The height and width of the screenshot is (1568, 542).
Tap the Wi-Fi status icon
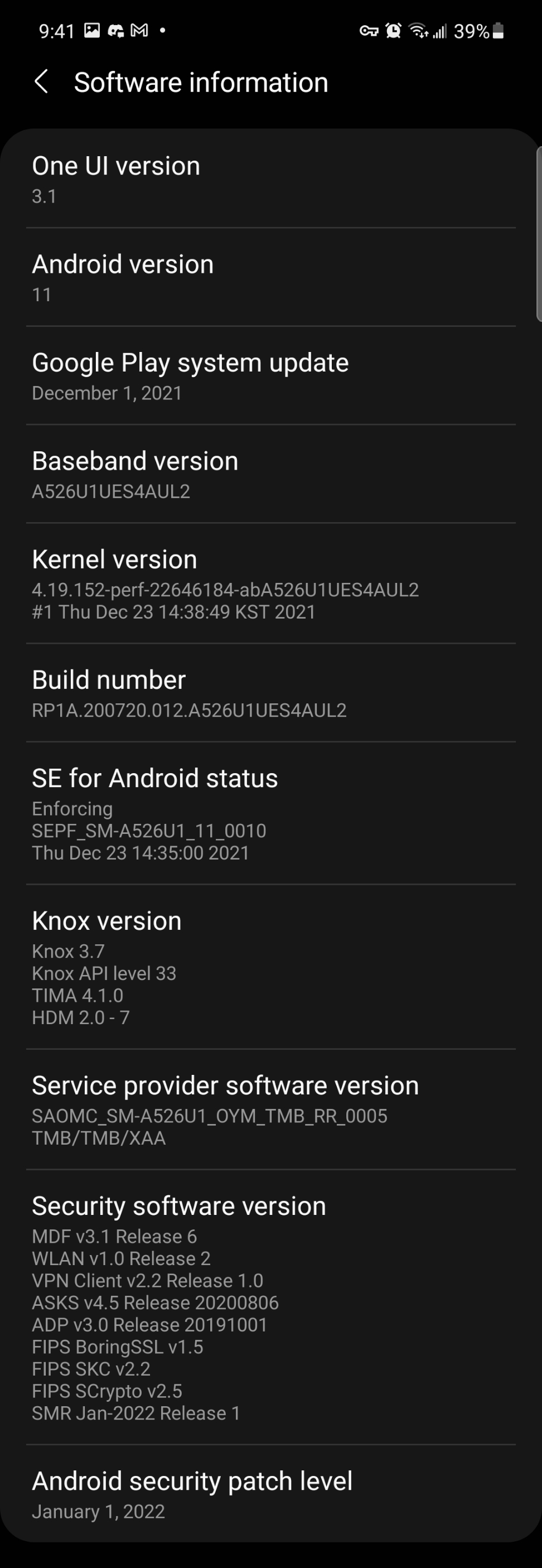[419, 31]
